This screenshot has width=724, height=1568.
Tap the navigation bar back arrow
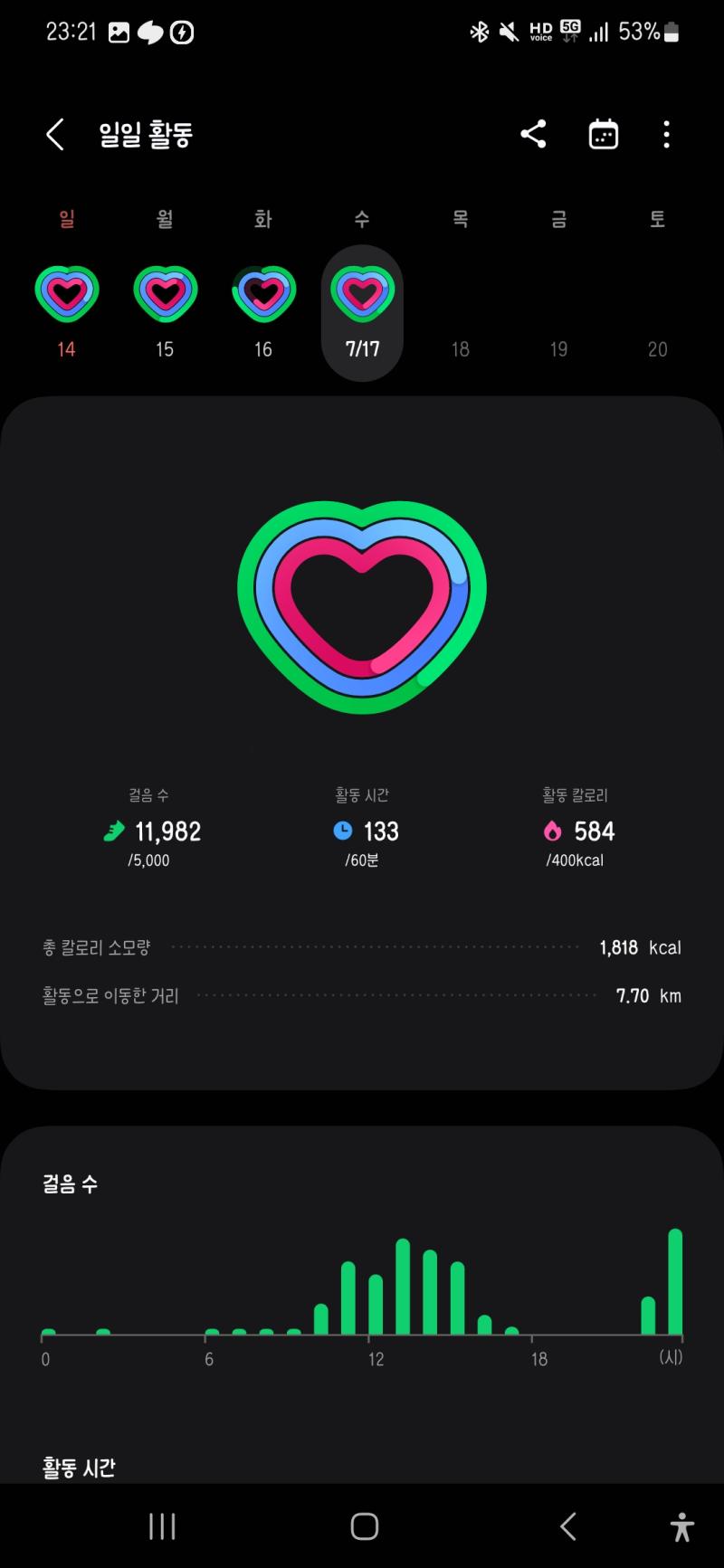[567, 1526]
